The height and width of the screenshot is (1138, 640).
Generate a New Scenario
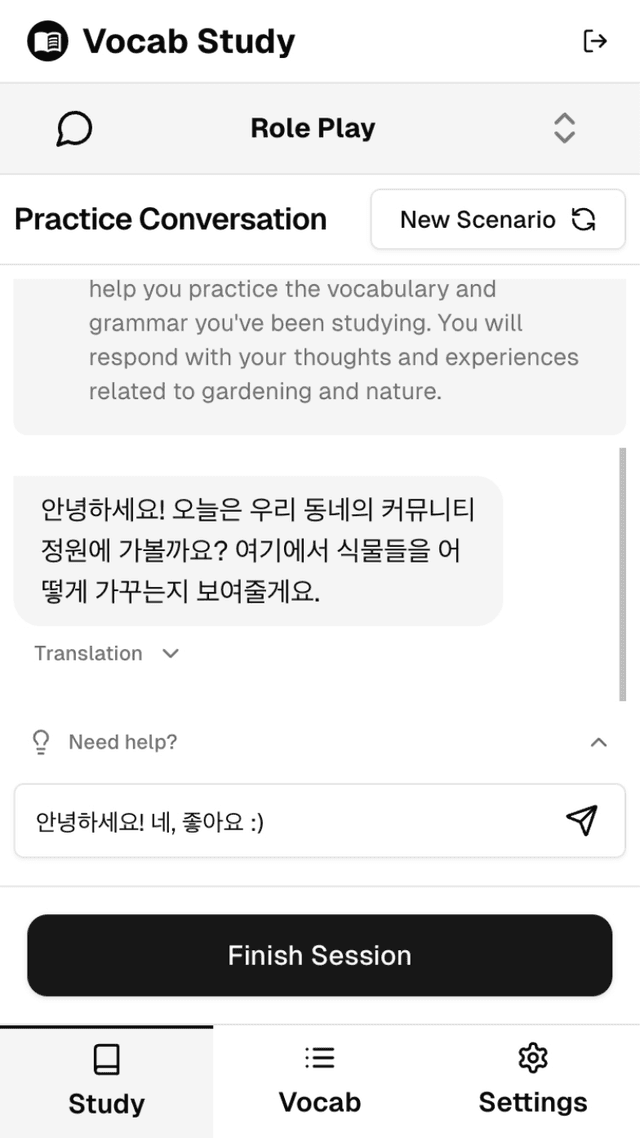[x=498, y=219]
